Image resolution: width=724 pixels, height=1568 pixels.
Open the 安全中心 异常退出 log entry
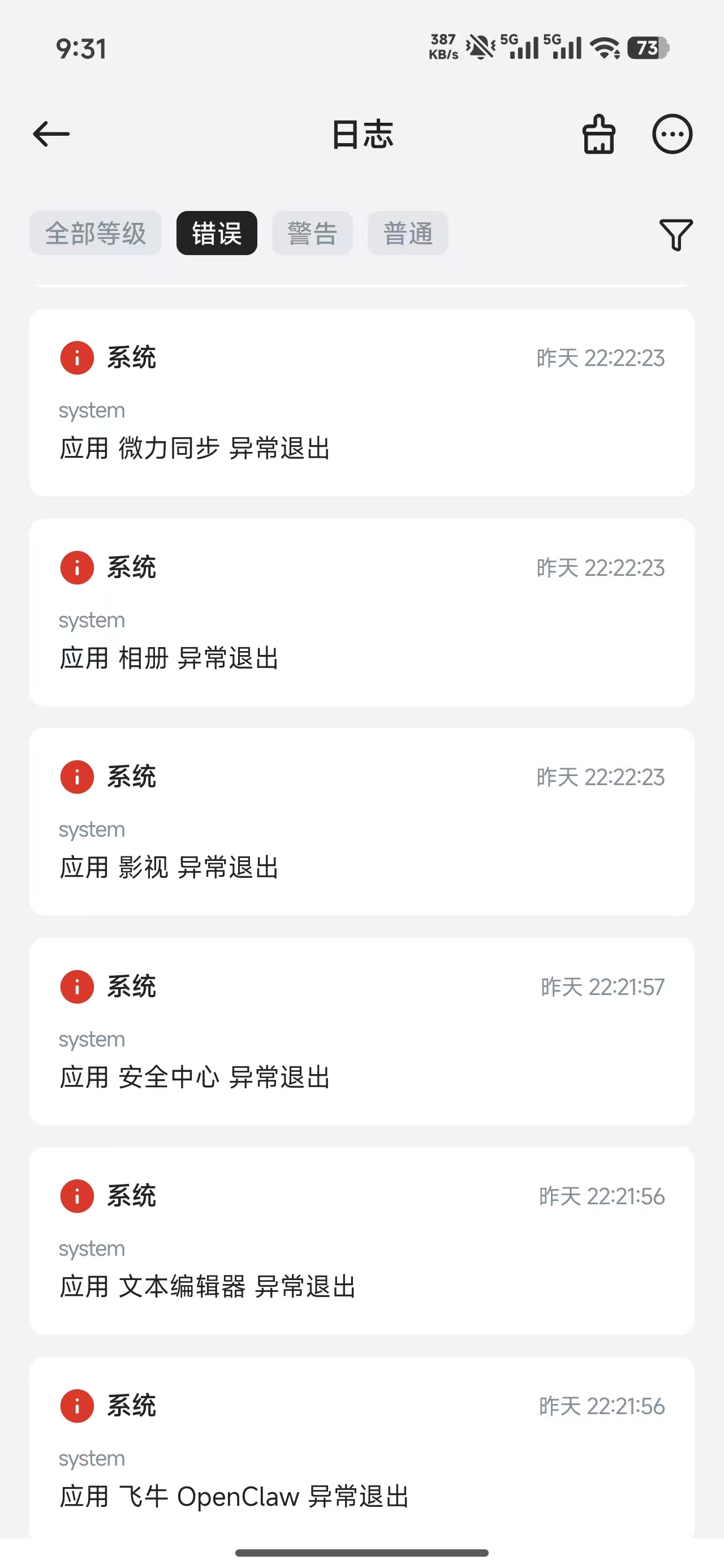361,1032
